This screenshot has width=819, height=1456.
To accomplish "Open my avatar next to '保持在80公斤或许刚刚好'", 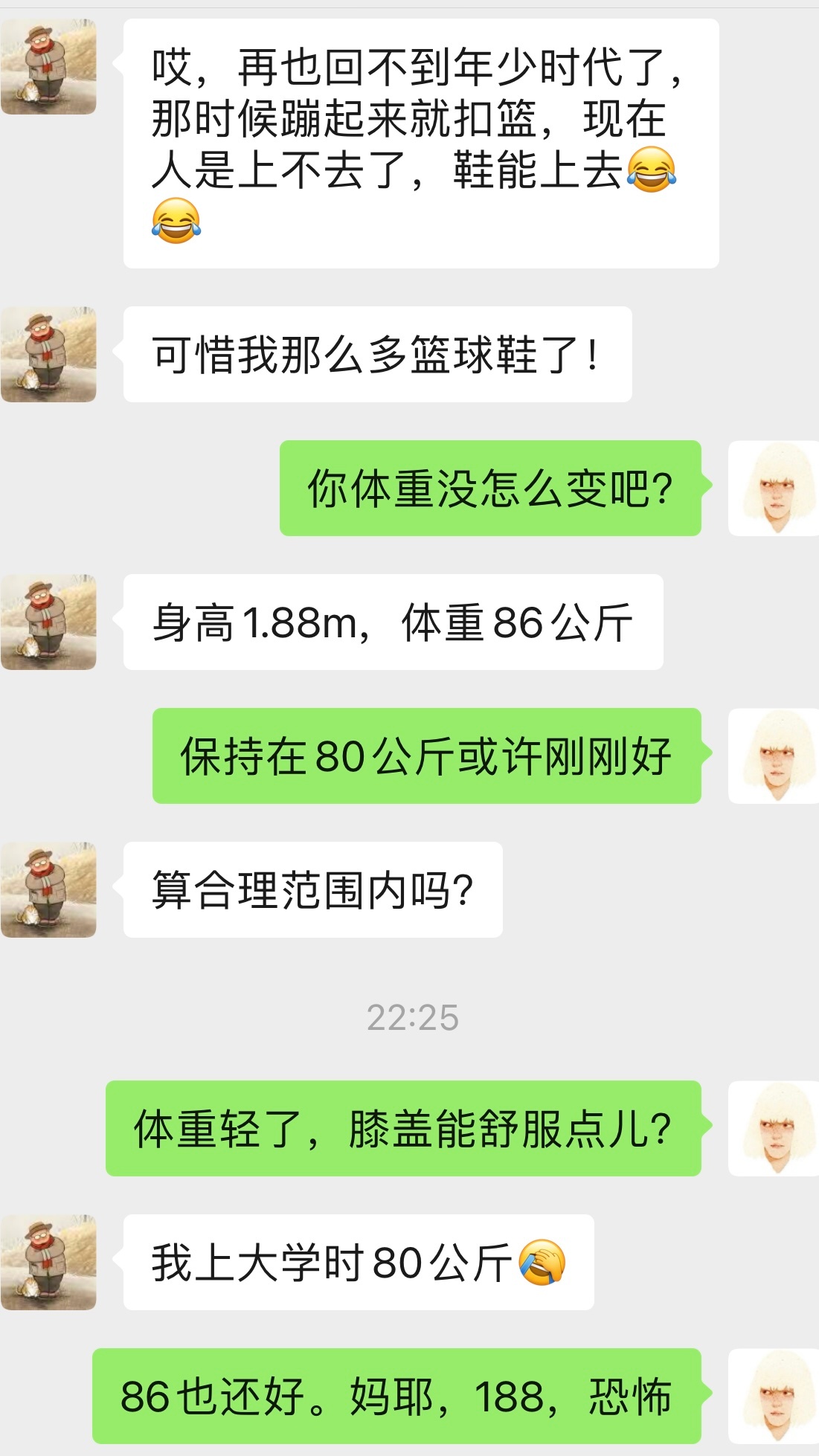I will [x=775, y=756].
